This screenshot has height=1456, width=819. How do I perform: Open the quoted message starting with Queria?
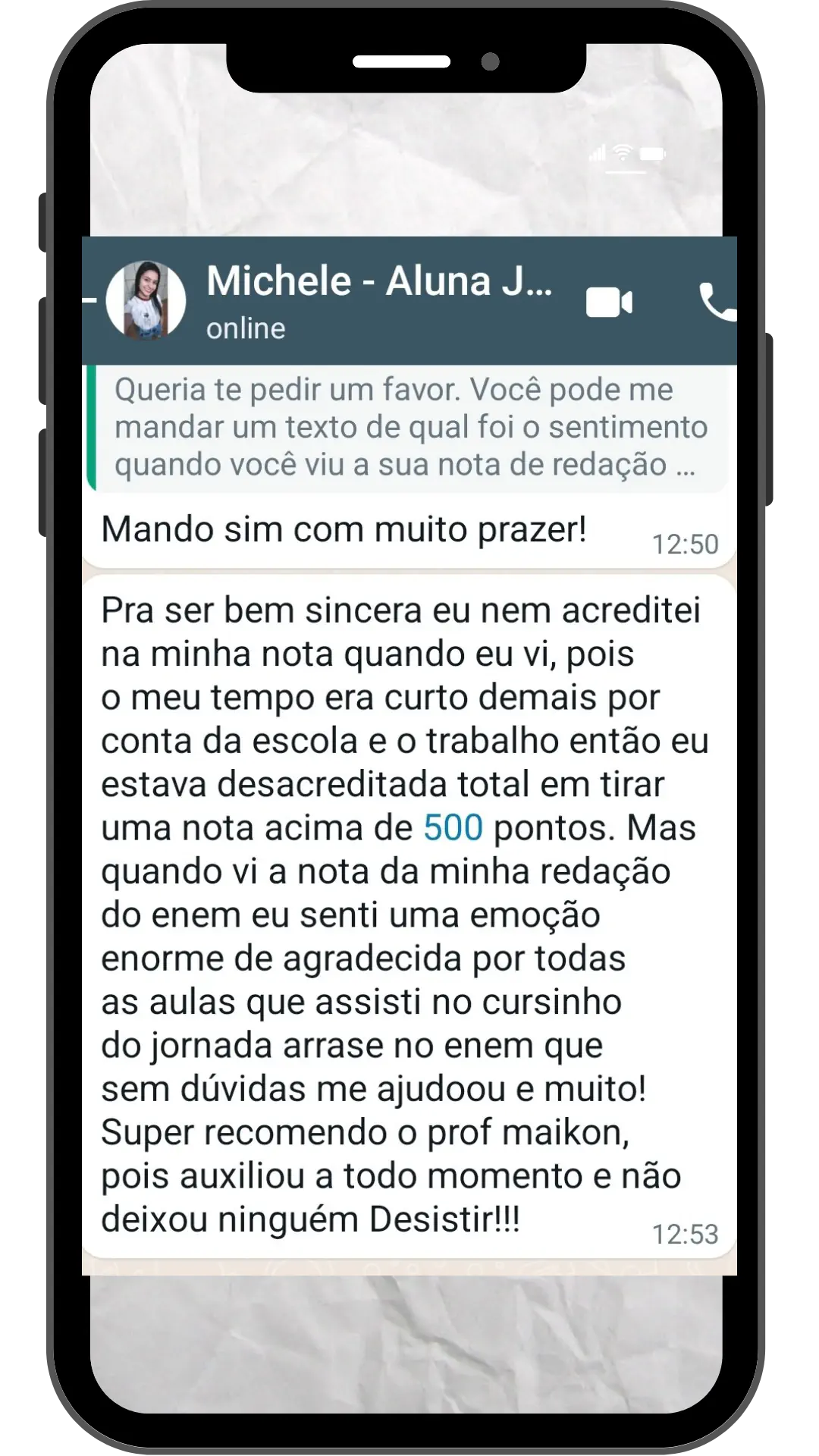[409, 426]
